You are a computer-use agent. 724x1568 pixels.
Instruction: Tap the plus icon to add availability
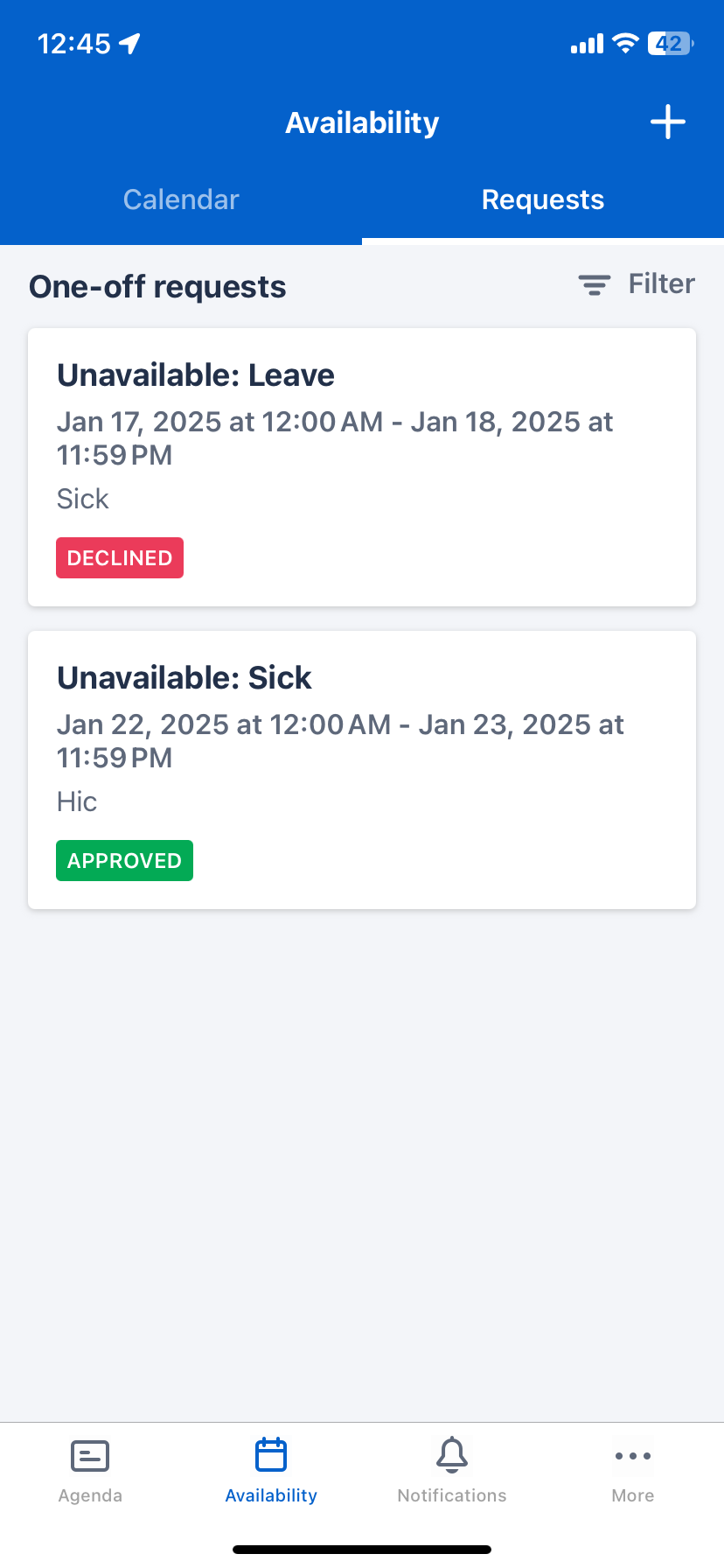pos(667,122)
